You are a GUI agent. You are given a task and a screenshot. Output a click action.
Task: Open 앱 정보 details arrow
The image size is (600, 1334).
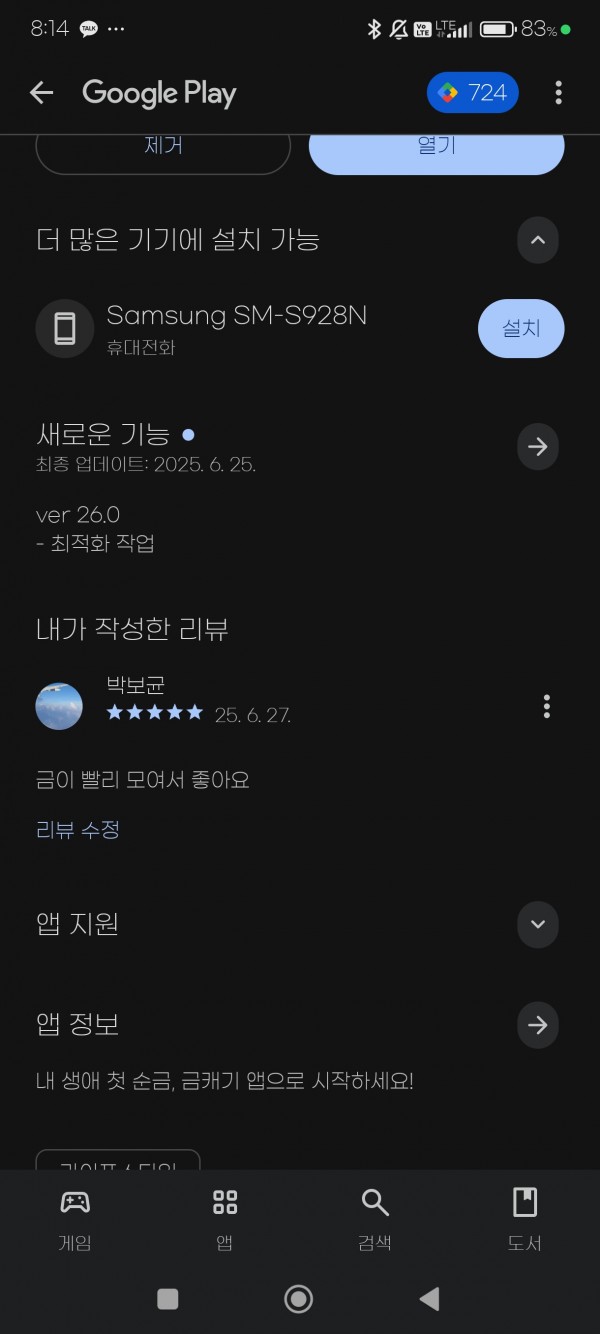[x=538, y=1025]
